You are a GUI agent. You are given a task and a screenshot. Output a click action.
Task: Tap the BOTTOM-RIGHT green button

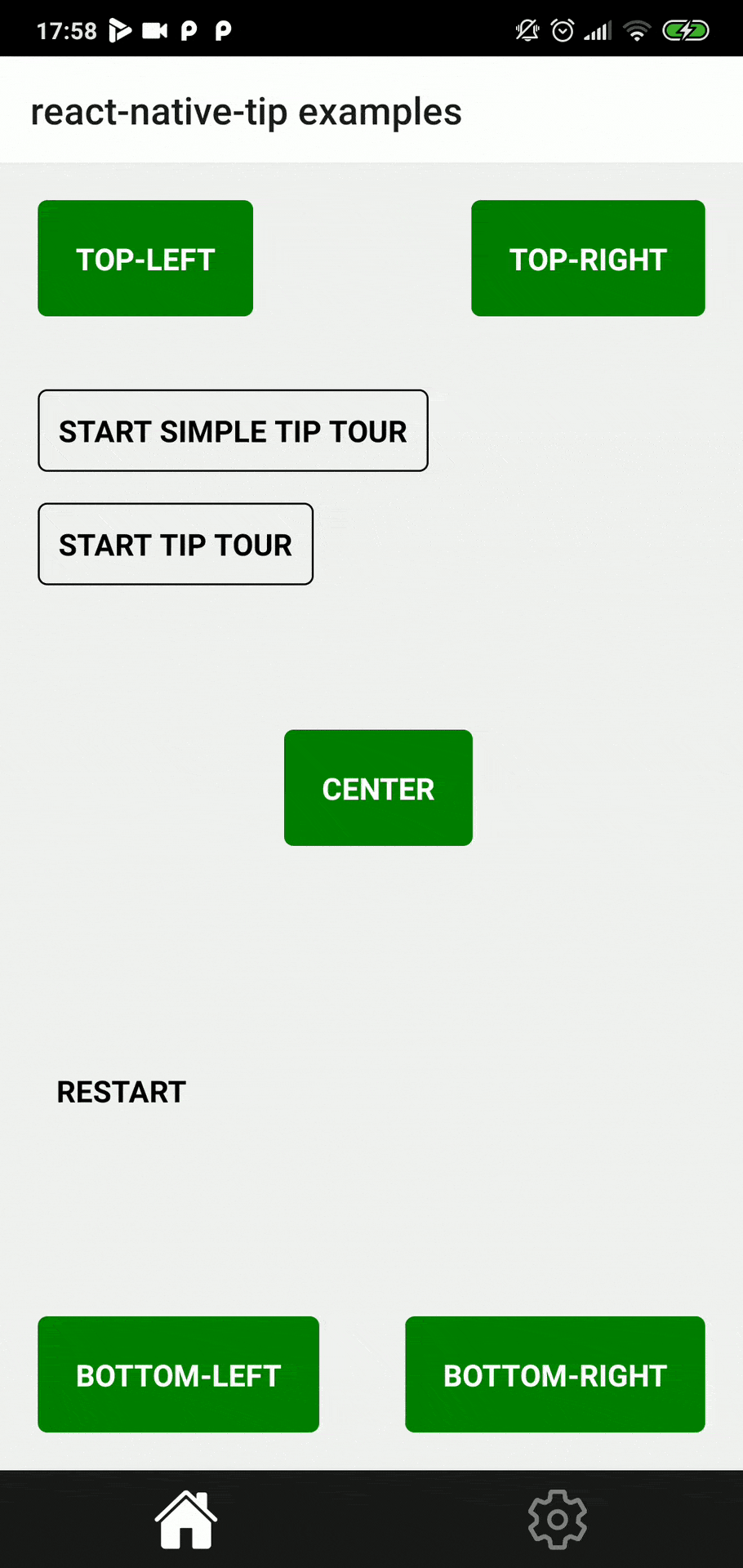click(x=555, y=1374)
